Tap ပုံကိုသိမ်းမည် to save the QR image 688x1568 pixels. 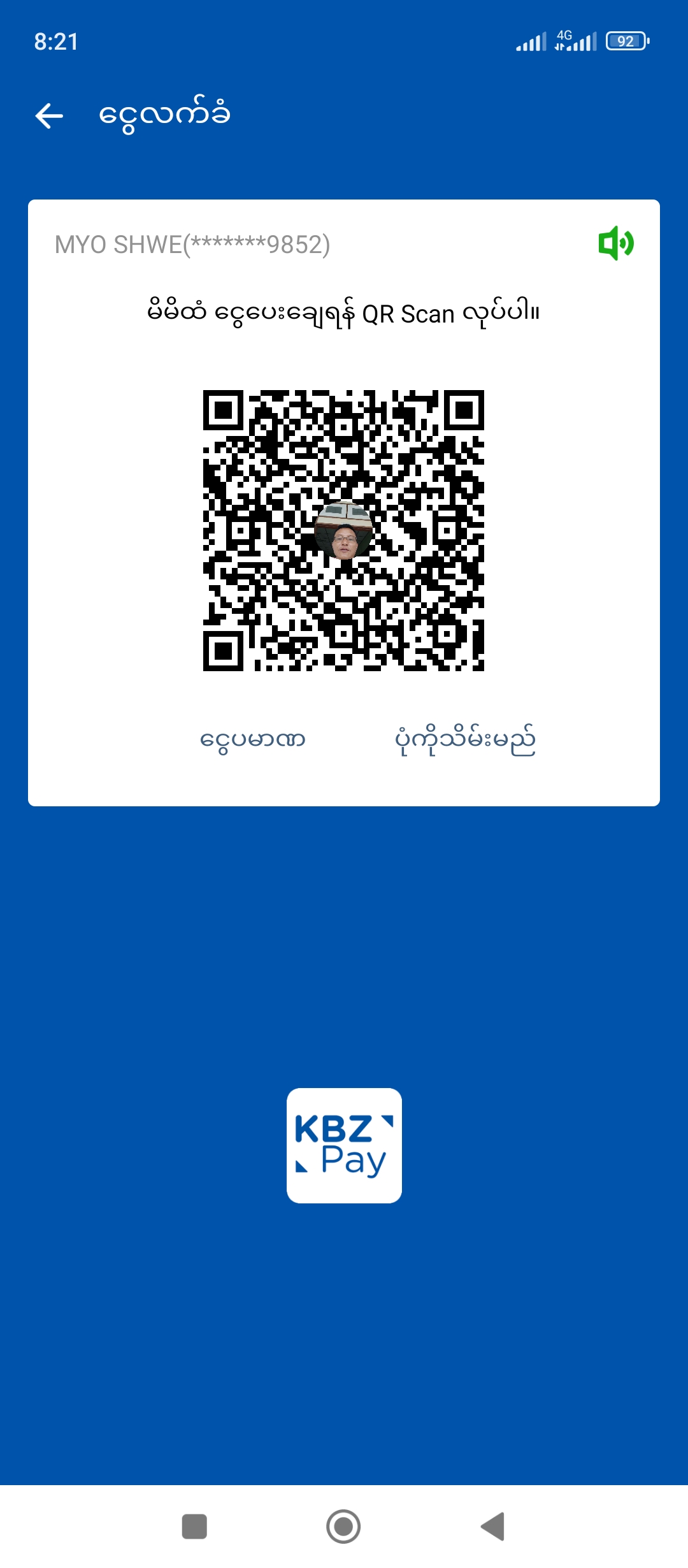[x=465, y=740]
